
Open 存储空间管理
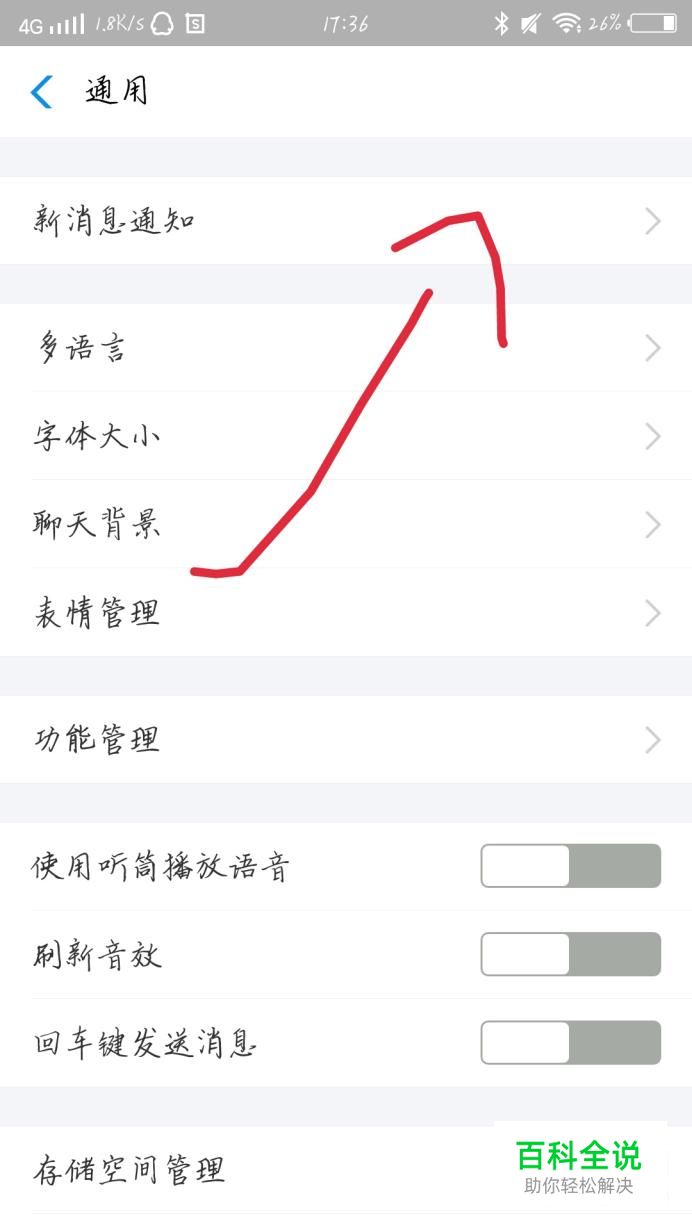point(346,1170)
